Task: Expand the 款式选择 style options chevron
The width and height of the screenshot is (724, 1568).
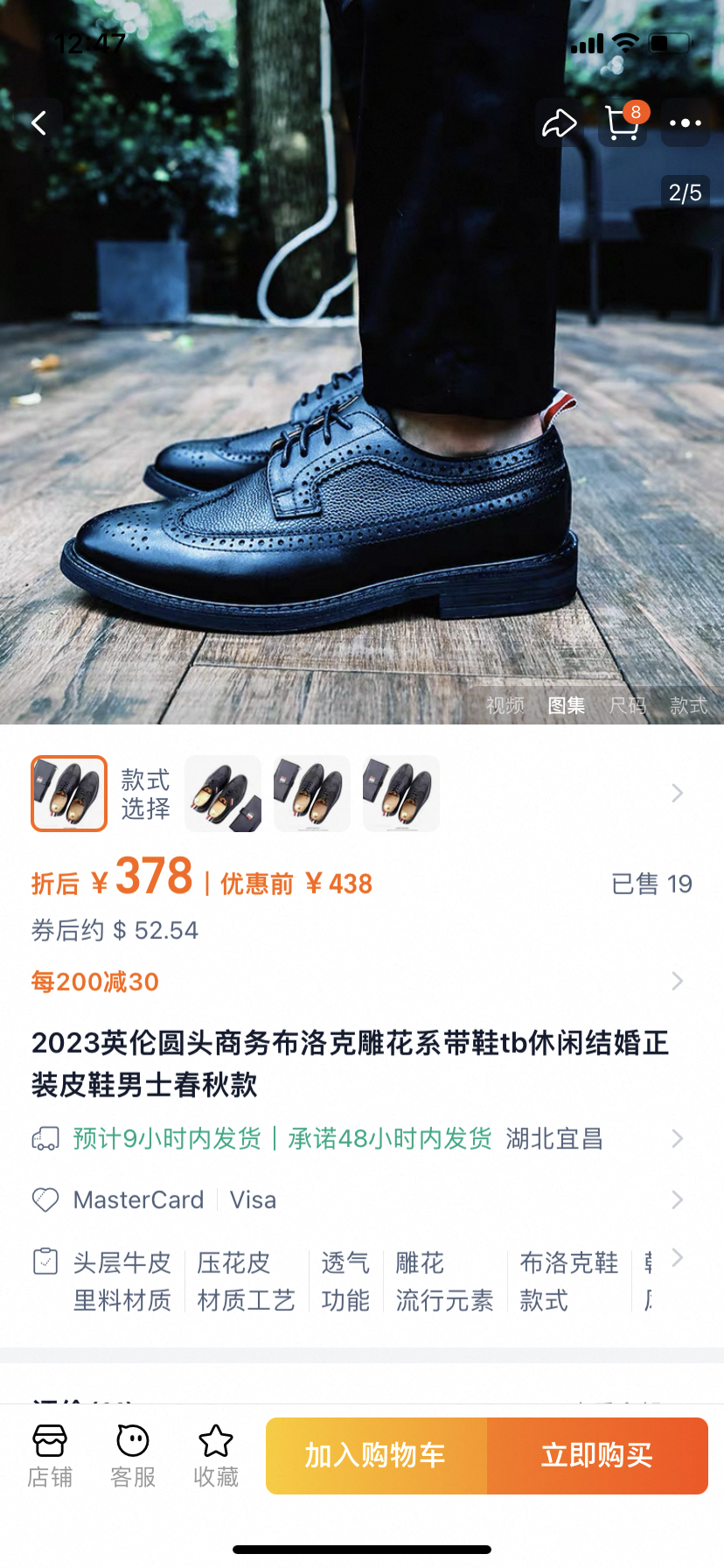Action: (x=677, y=793)
